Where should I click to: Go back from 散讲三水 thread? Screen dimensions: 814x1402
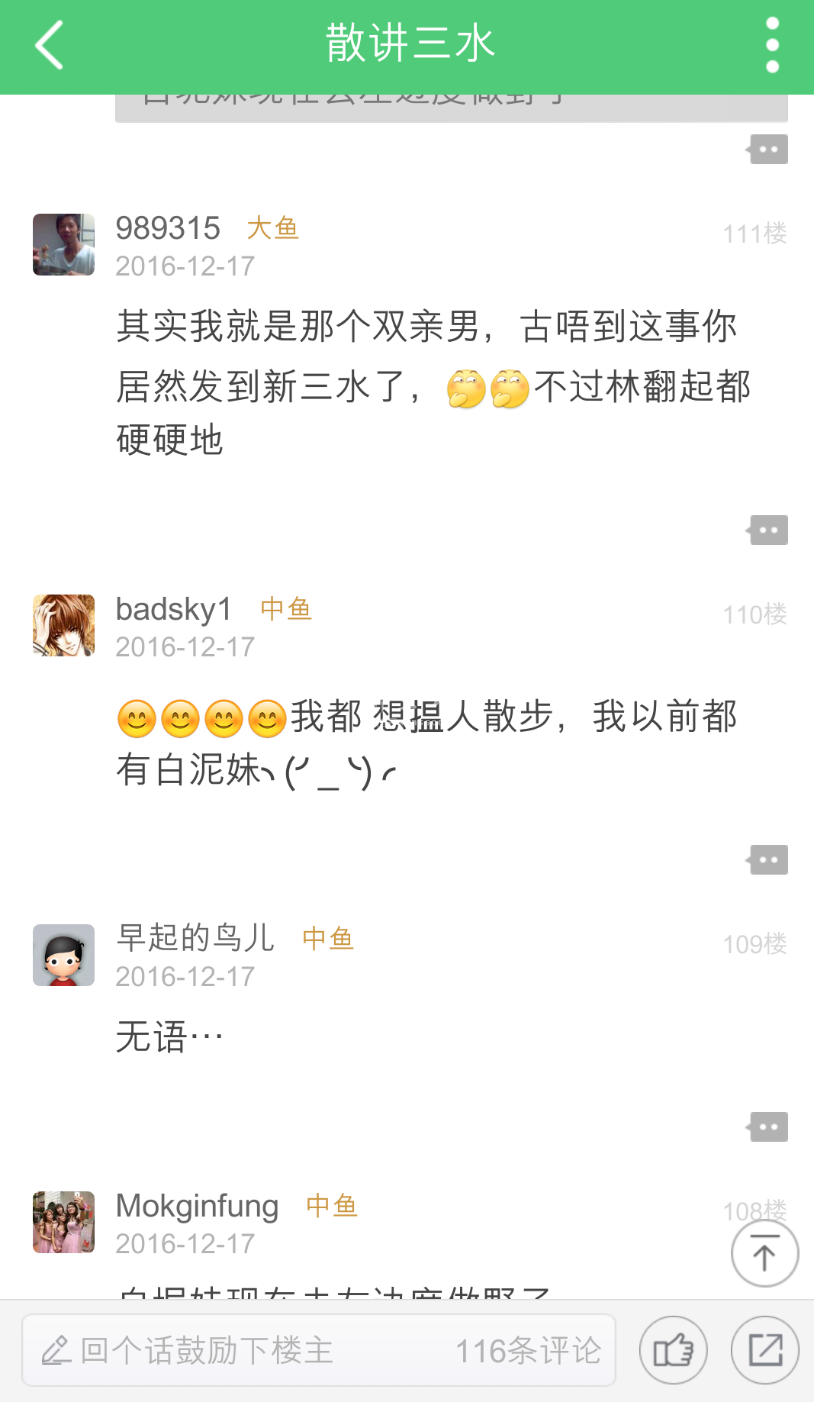[48, 45]
